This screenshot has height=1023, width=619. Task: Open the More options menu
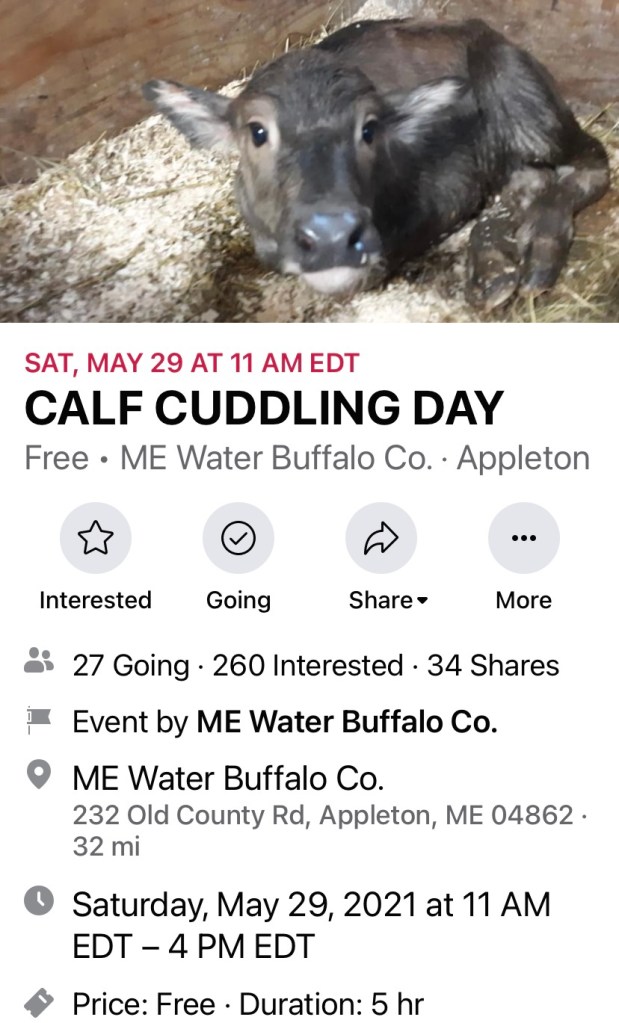click(523, 539)
